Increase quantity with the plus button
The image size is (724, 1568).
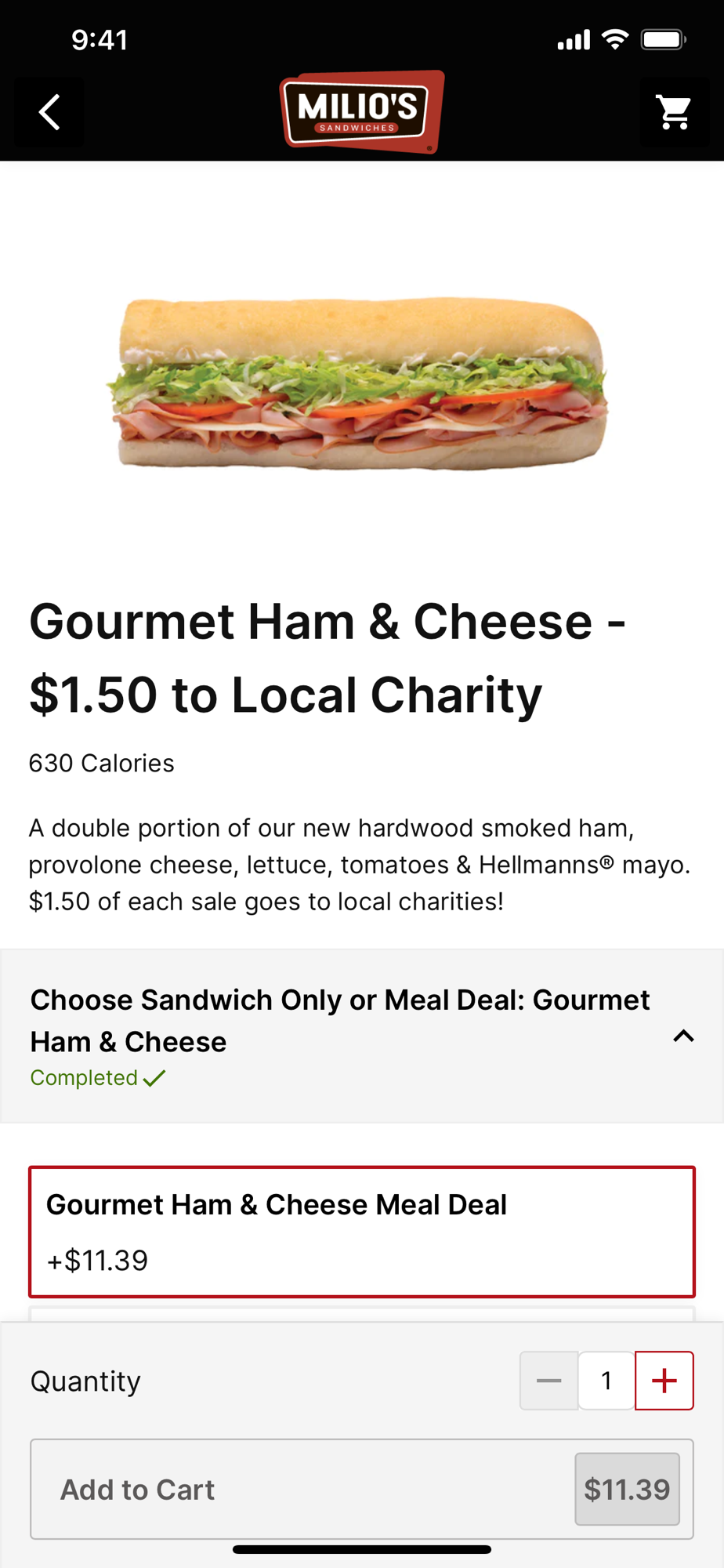pos(664,1381)
